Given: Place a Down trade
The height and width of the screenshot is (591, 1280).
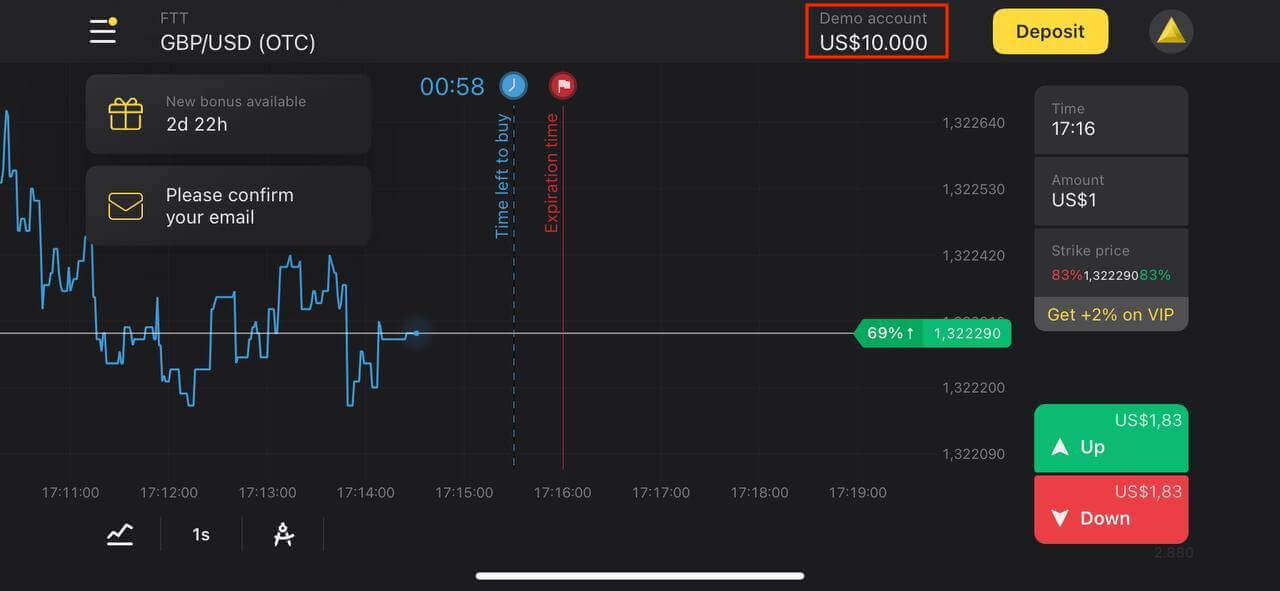Looking at the screenshot, I should tap(1110, 509).
